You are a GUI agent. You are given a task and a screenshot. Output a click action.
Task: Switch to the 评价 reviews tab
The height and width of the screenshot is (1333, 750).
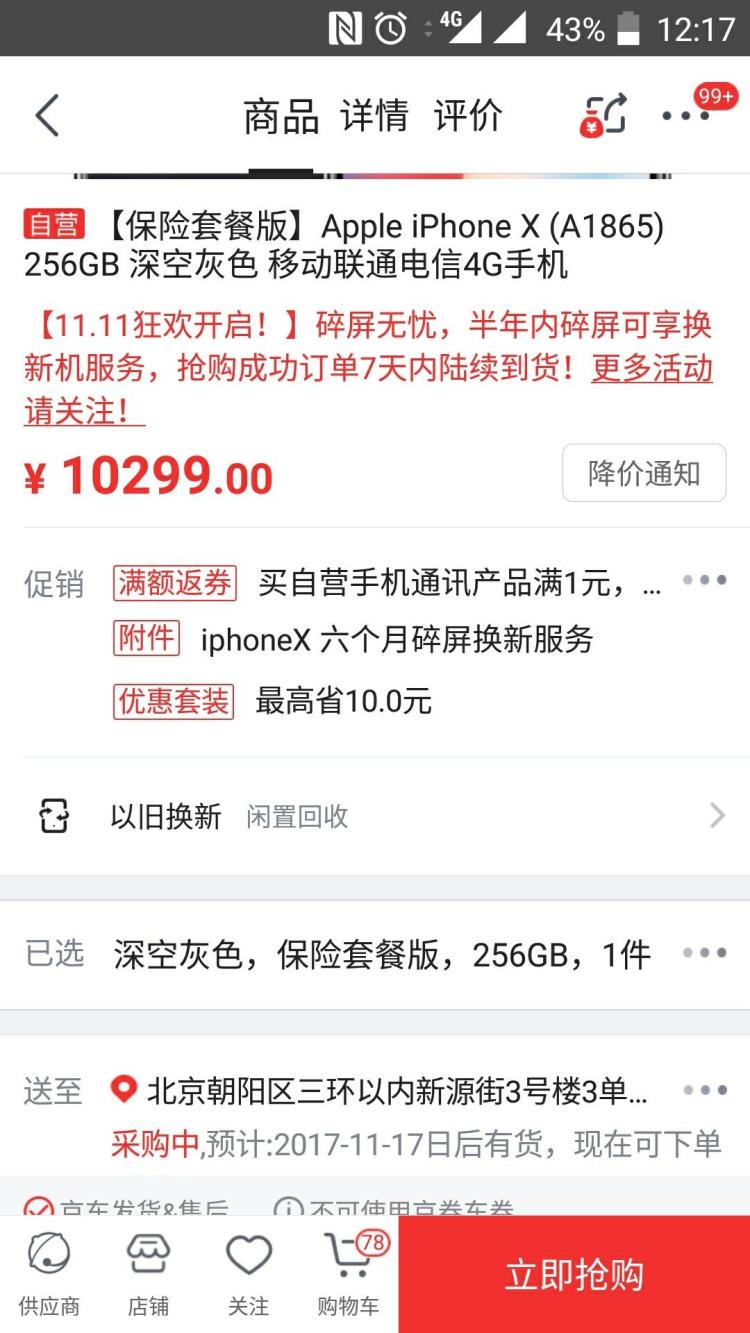coord(470,115)
